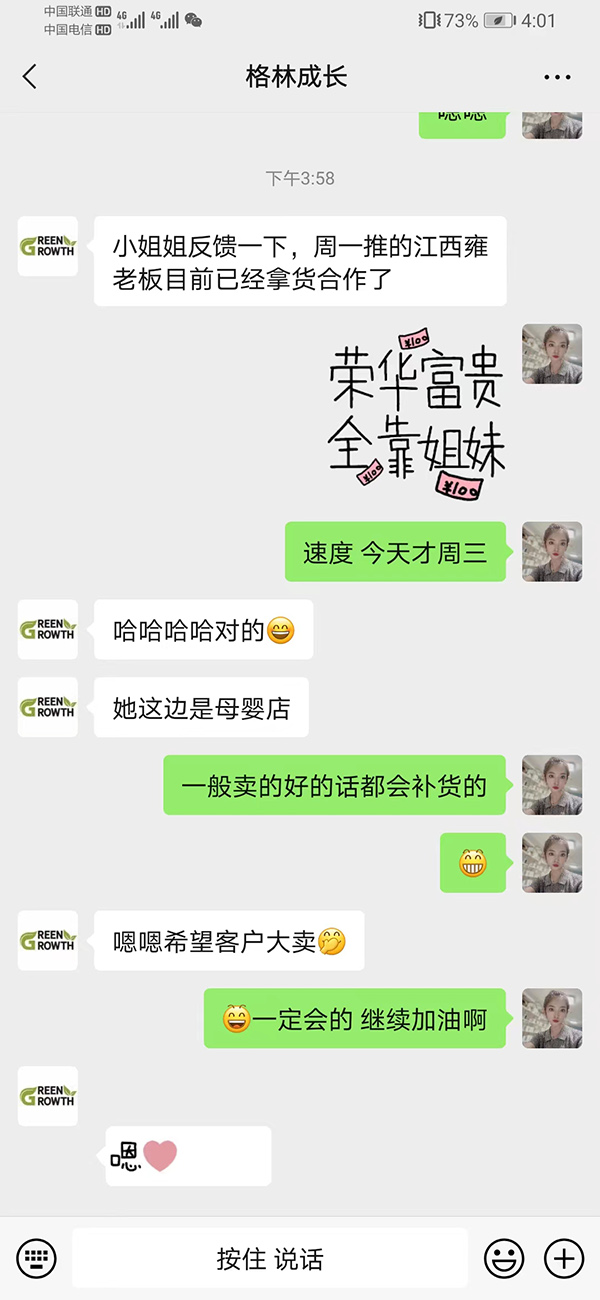Image resolution: width=600 pixels, height=1300 pixels.
Task: Open the chat's three-dot more menu
Action: click(557, 77)
